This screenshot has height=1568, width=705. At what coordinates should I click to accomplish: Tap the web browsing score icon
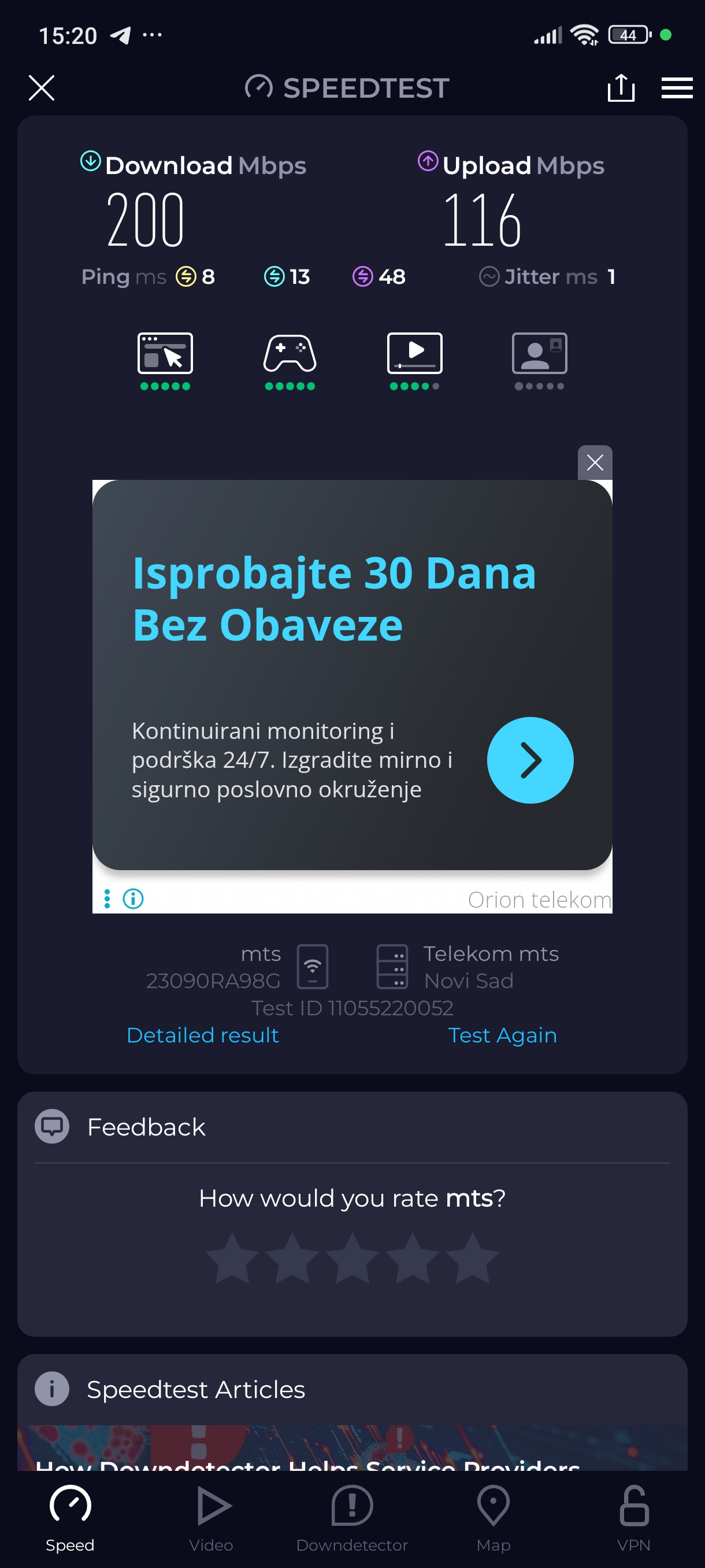[x=165, y=354]
